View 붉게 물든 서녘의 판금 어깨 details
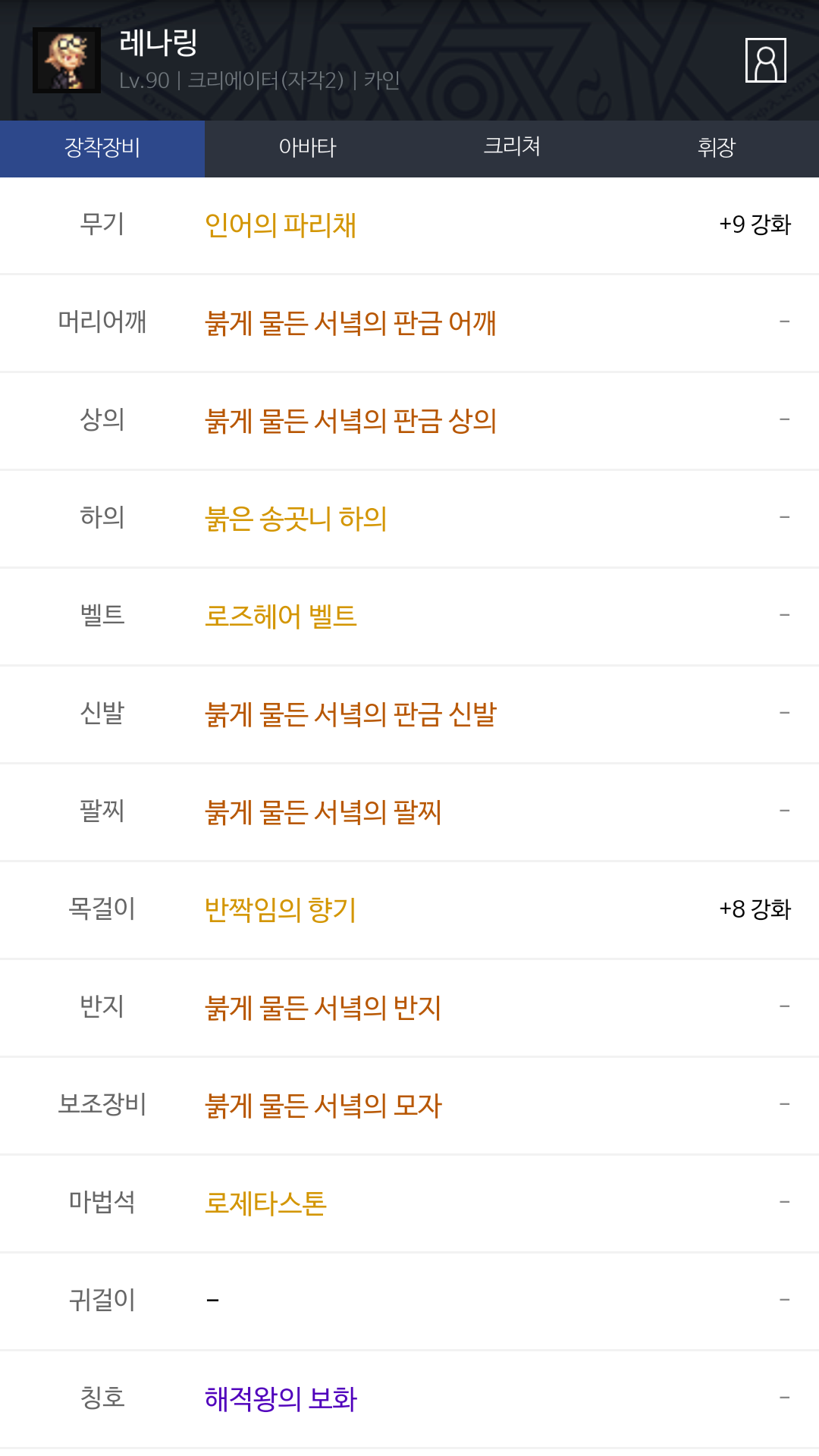The height and width of the screenshot is (1456, 819). tap(350, 323)
